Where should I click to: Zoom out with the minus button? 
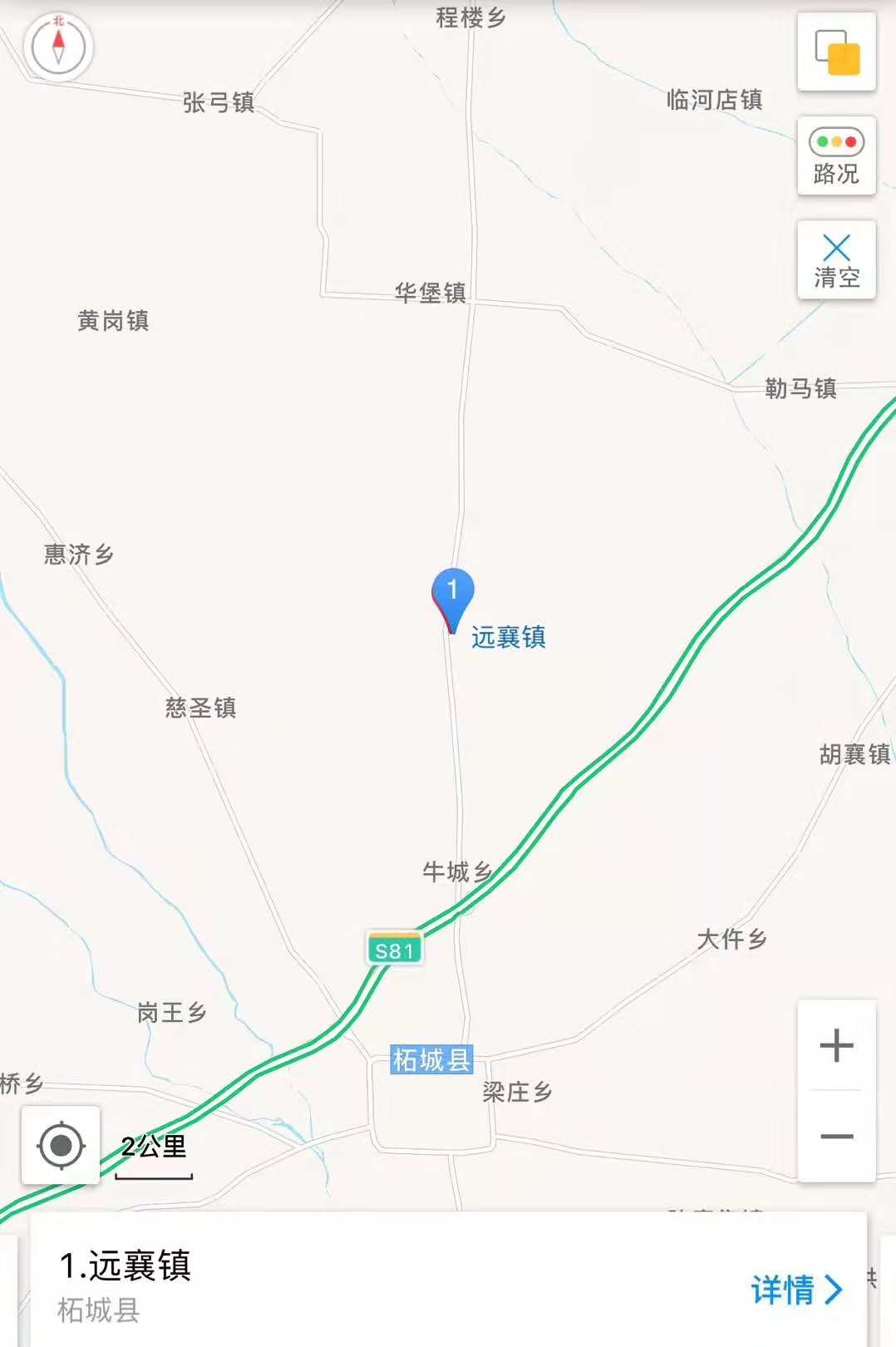[836, 1137]
